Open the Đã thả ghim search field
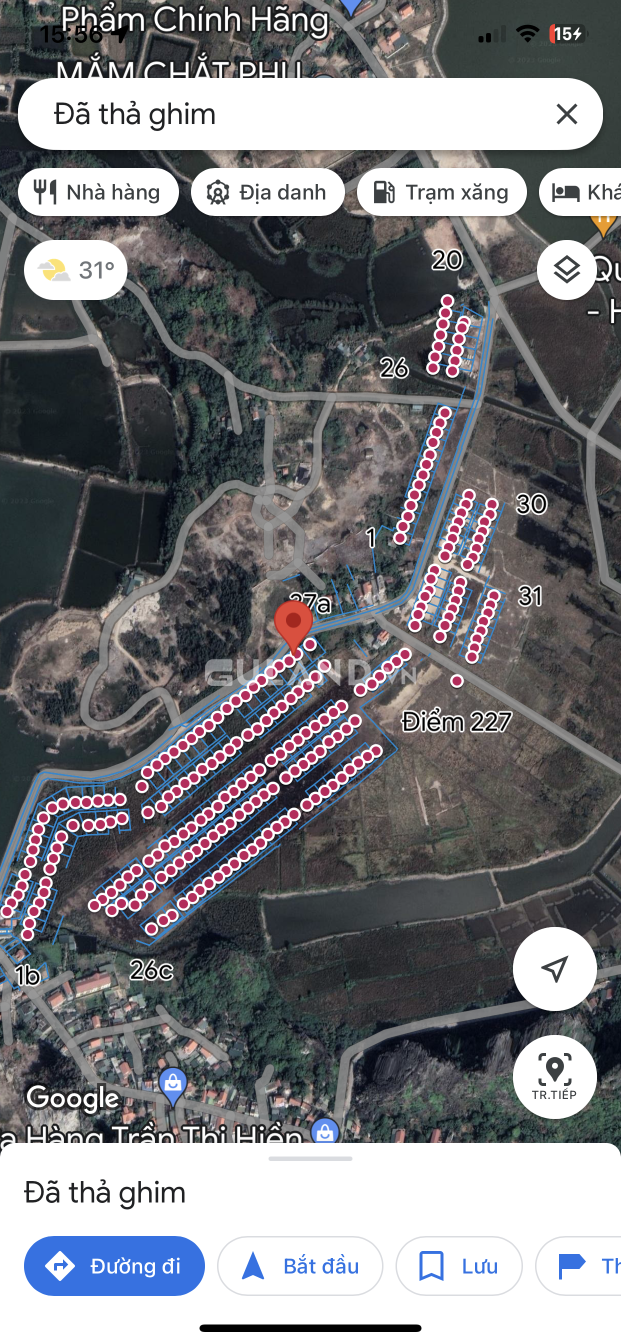The width and height of the screenshot is (621, 1344). (280, 114)
